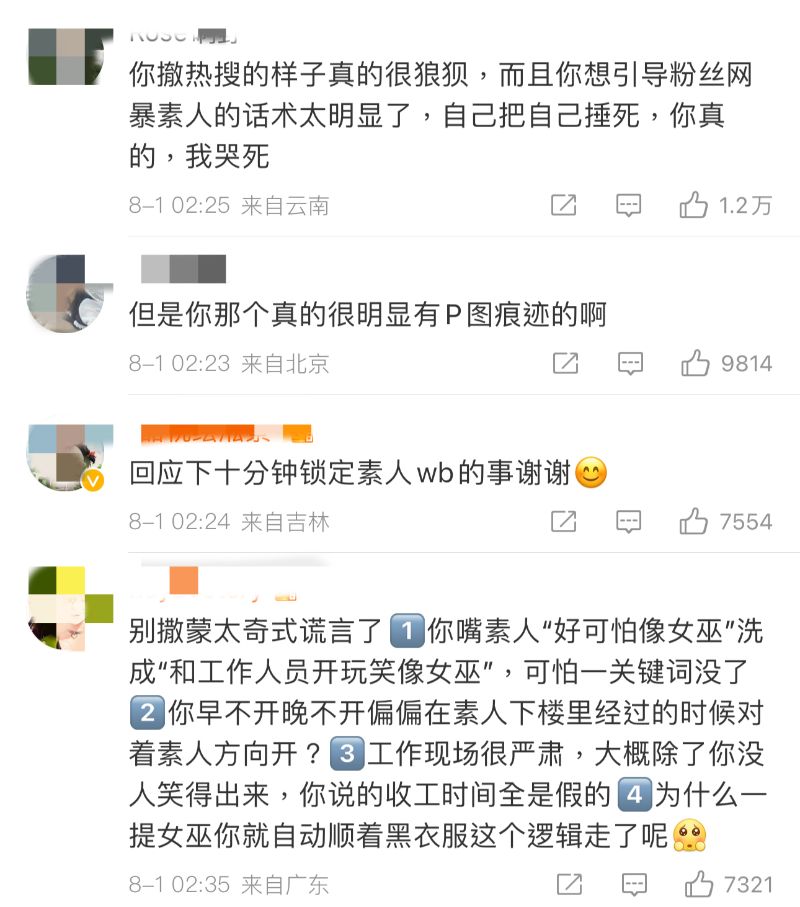
Task: Reply to the comment from 北京
Action: 629,363
